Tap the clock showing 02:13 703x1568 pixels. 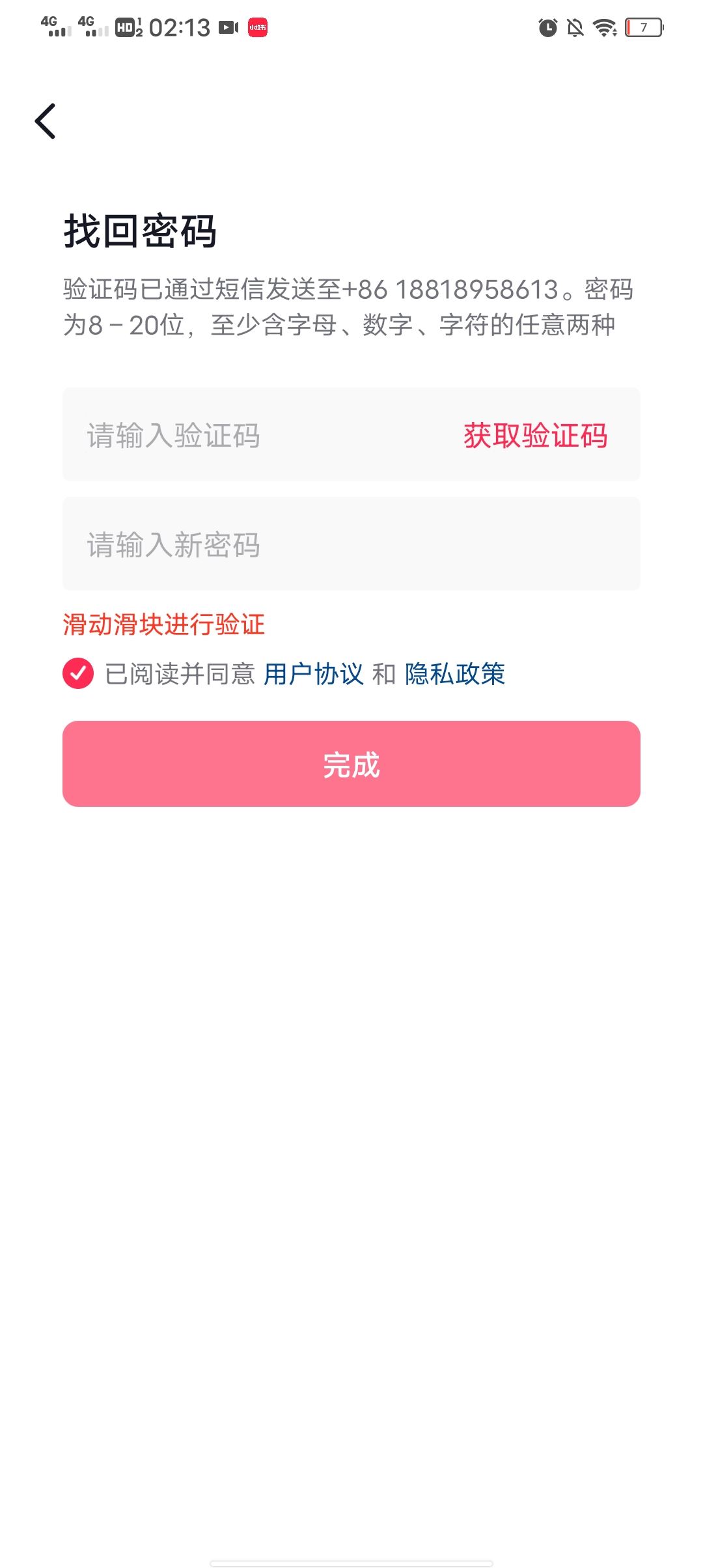click(177, 28)
